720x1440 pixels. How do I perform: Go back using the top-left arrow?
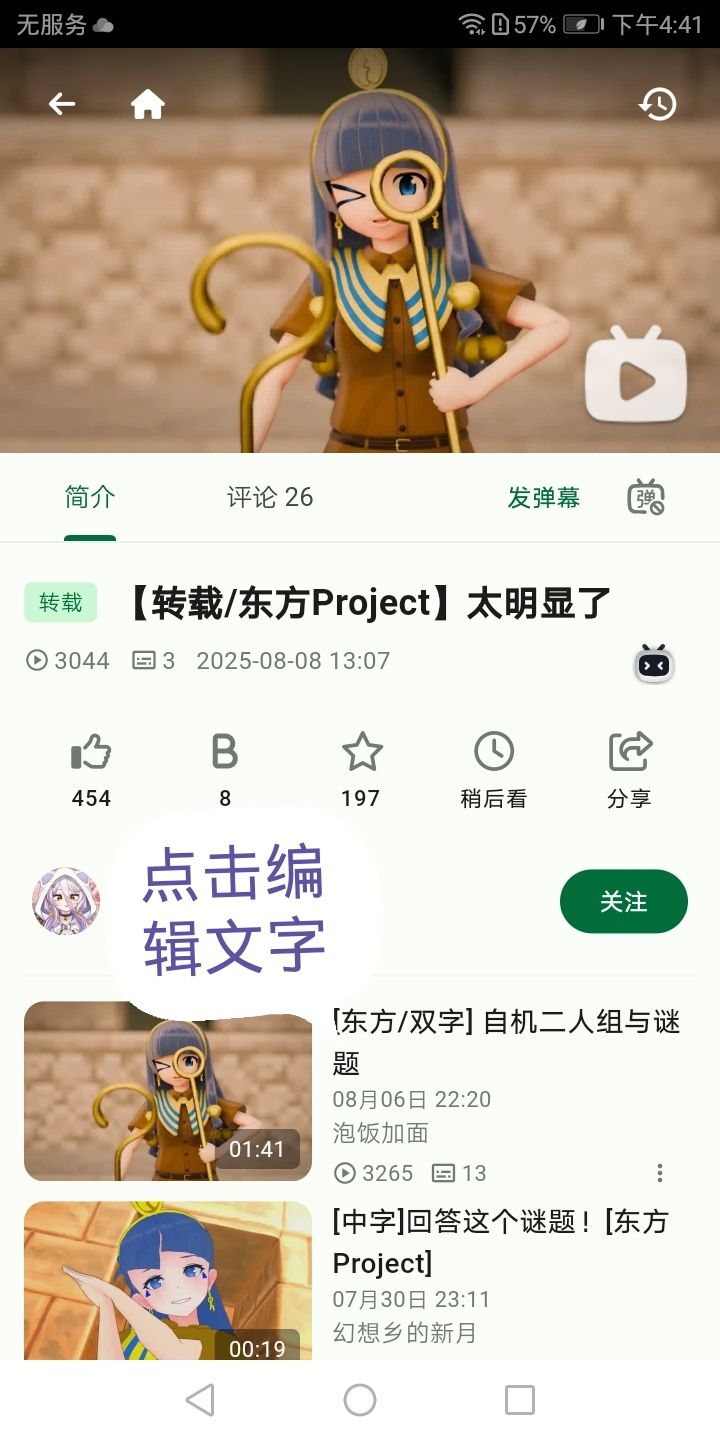point(62,104)
